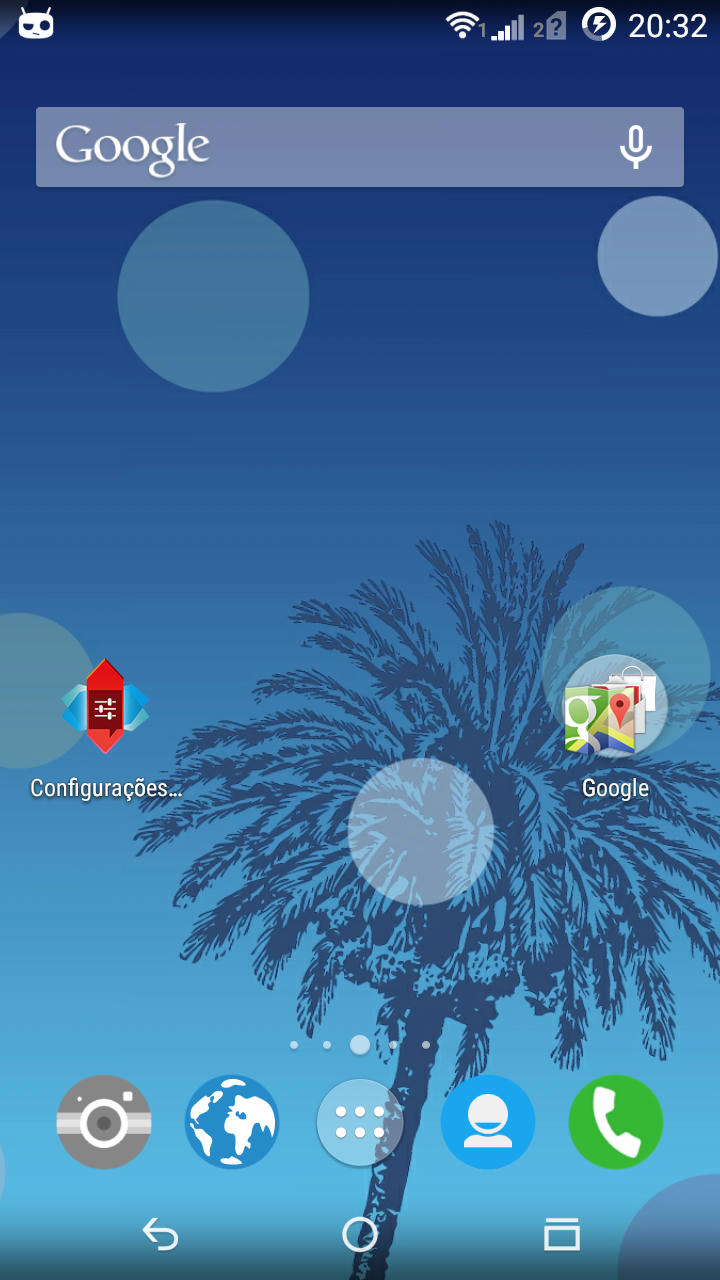
Task: Launch the green Phone dialer
Action: click(x=616, y=1122)
